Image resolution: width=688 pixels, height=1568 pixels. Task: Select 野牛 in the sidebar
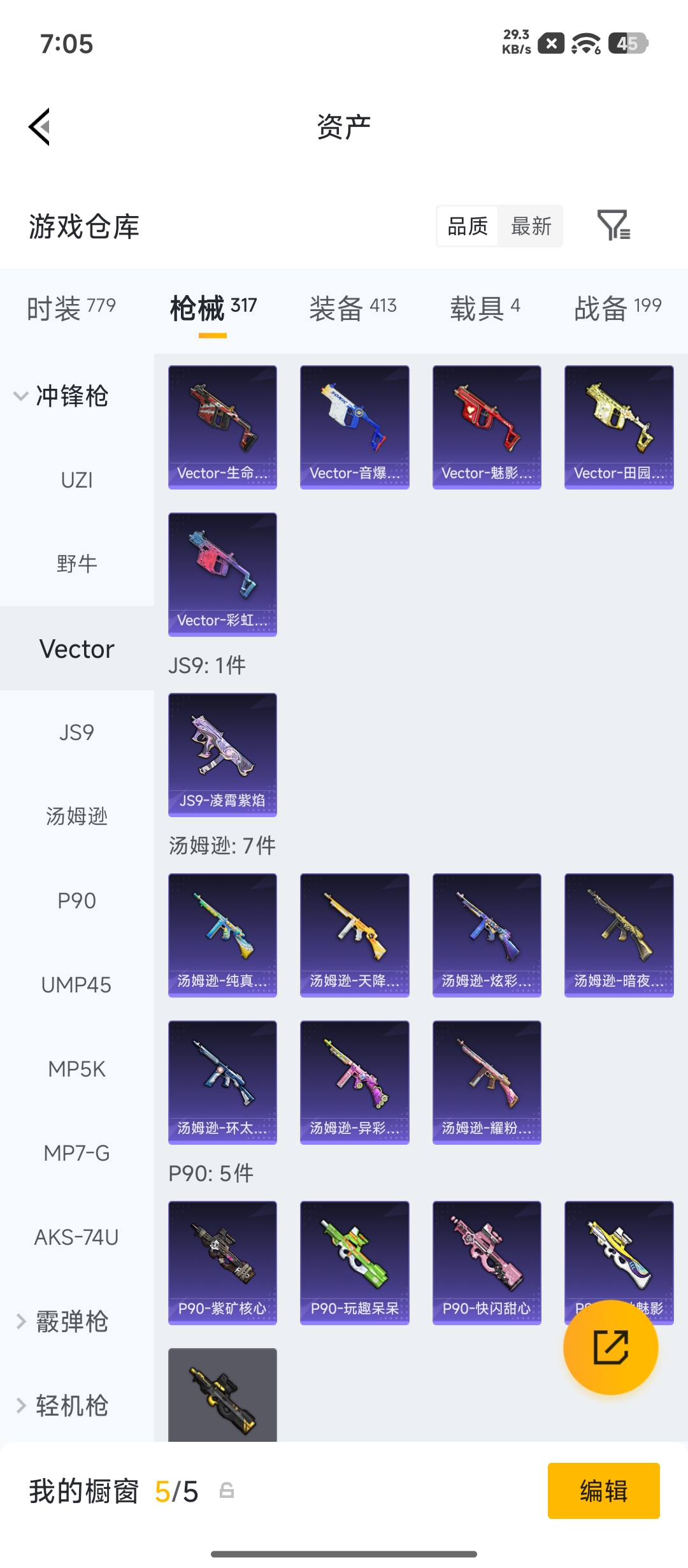[77, 564]
